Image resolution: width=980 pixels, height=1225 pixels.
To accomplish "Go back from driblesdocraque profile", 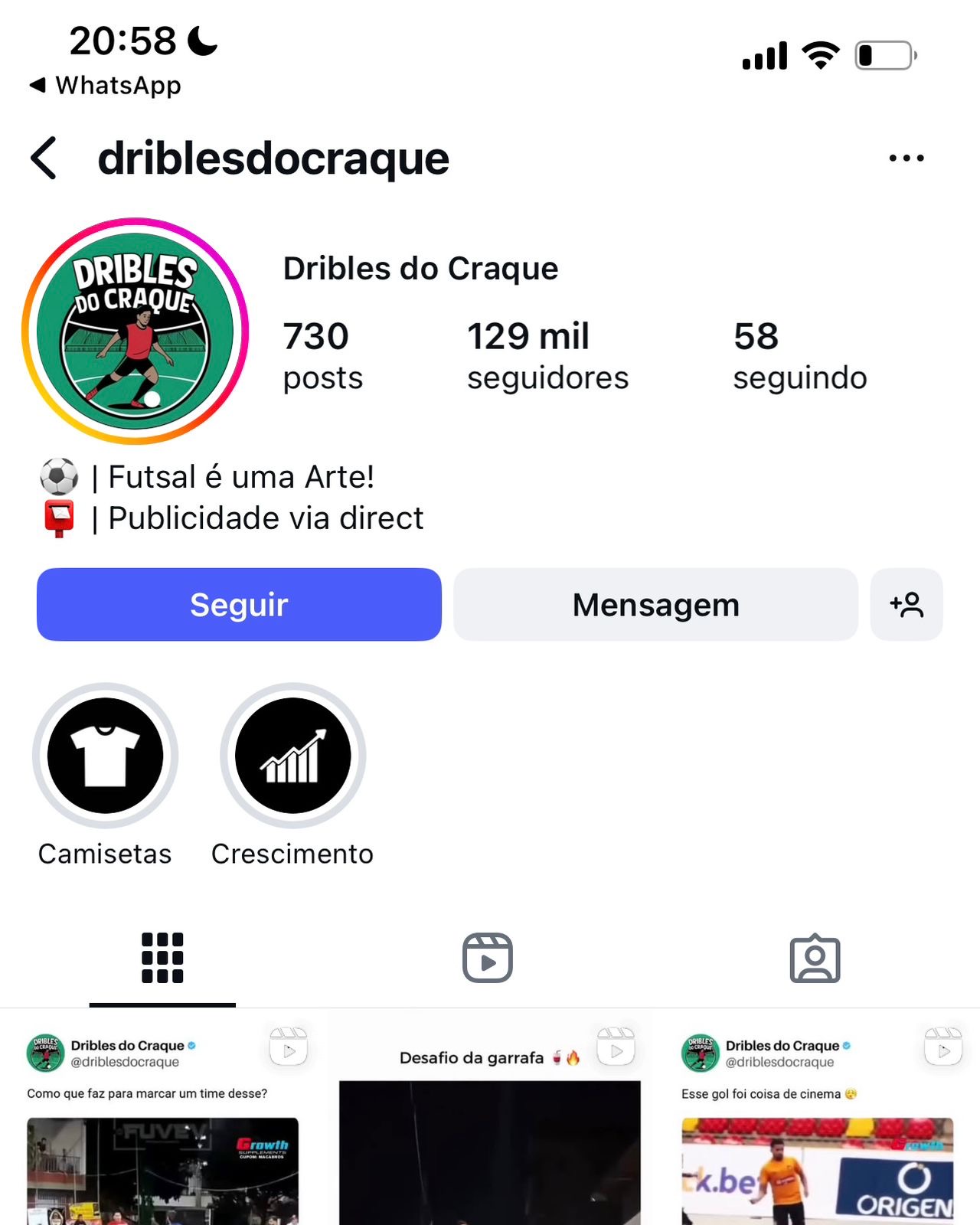I will (44, 158).
